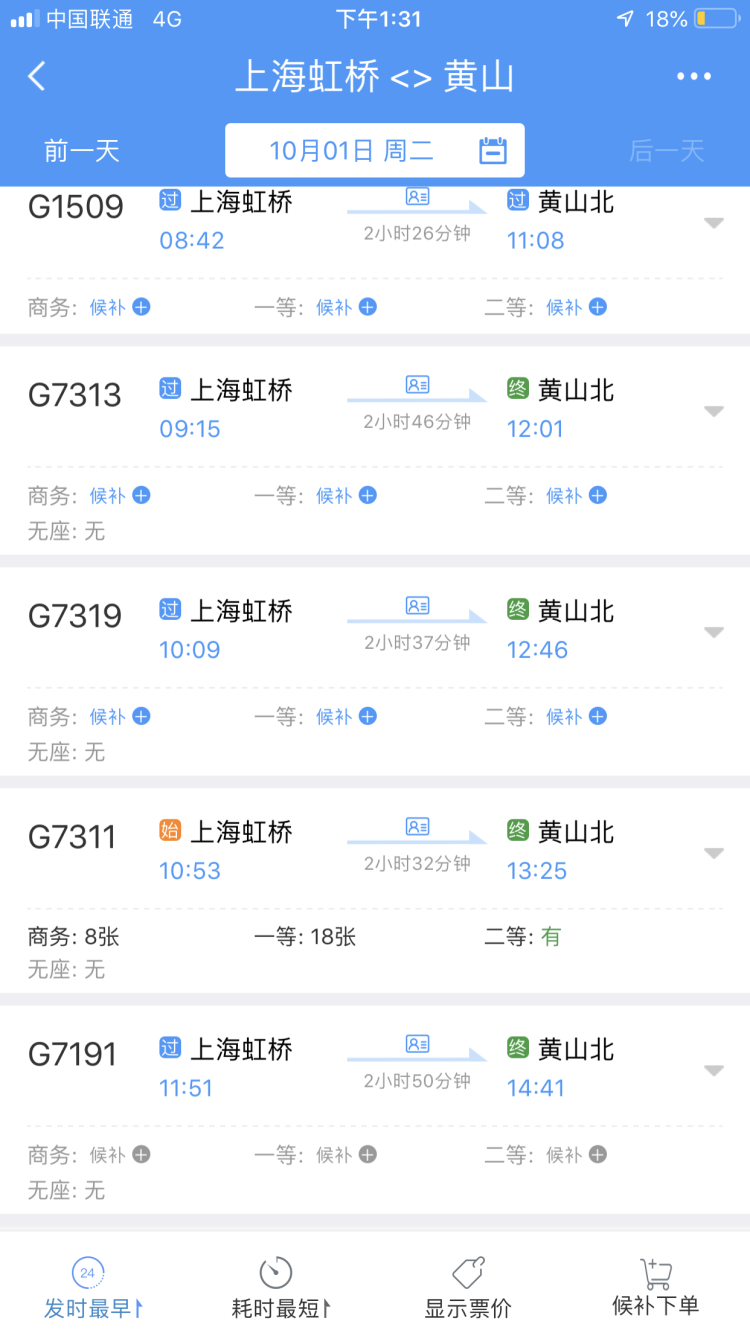The image size is (750, 1333).
Task: View the ID icon for train G7311
Action: click(x=417, y=827)
